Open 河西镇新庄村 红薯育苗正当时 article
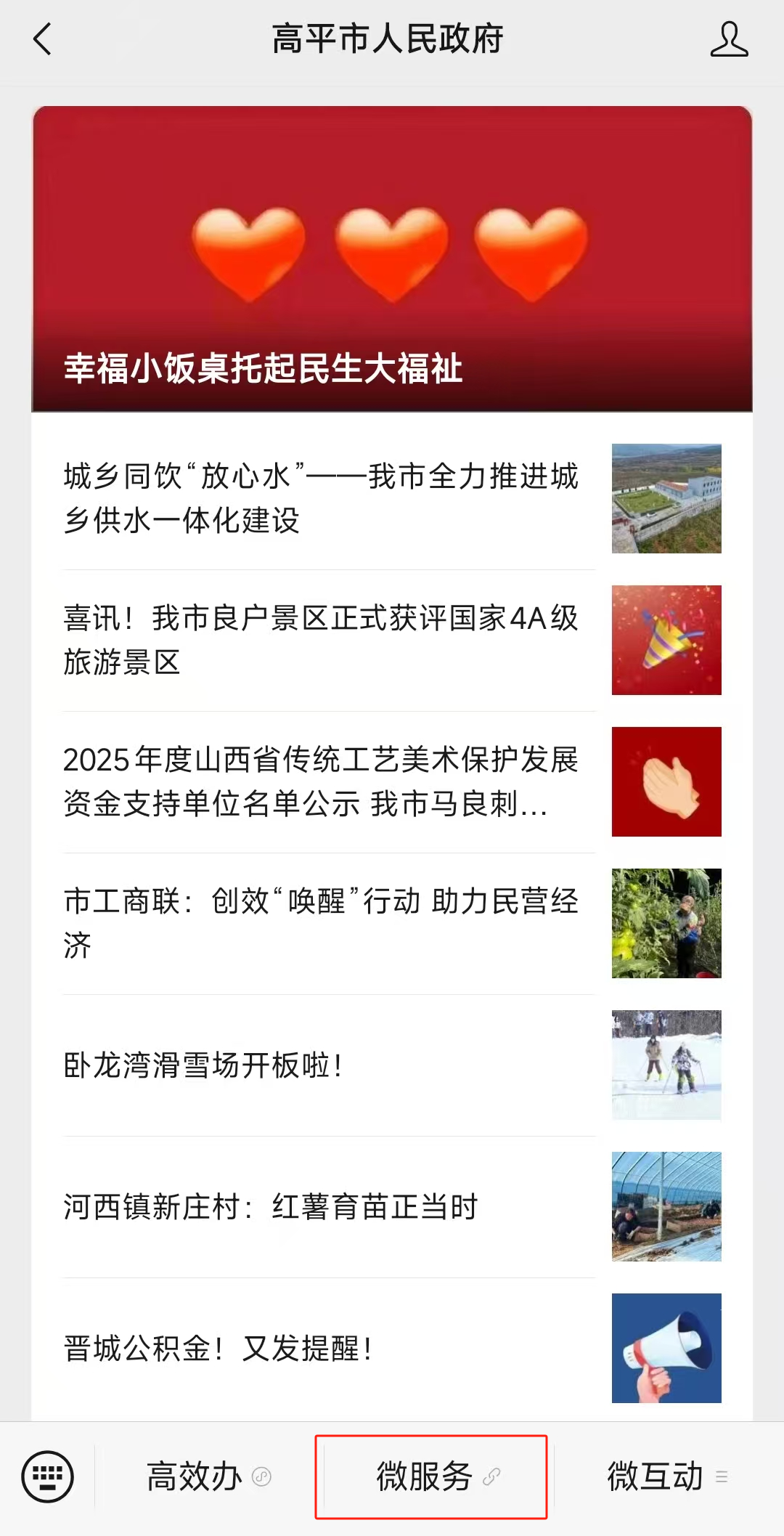 coord(392,1206)
